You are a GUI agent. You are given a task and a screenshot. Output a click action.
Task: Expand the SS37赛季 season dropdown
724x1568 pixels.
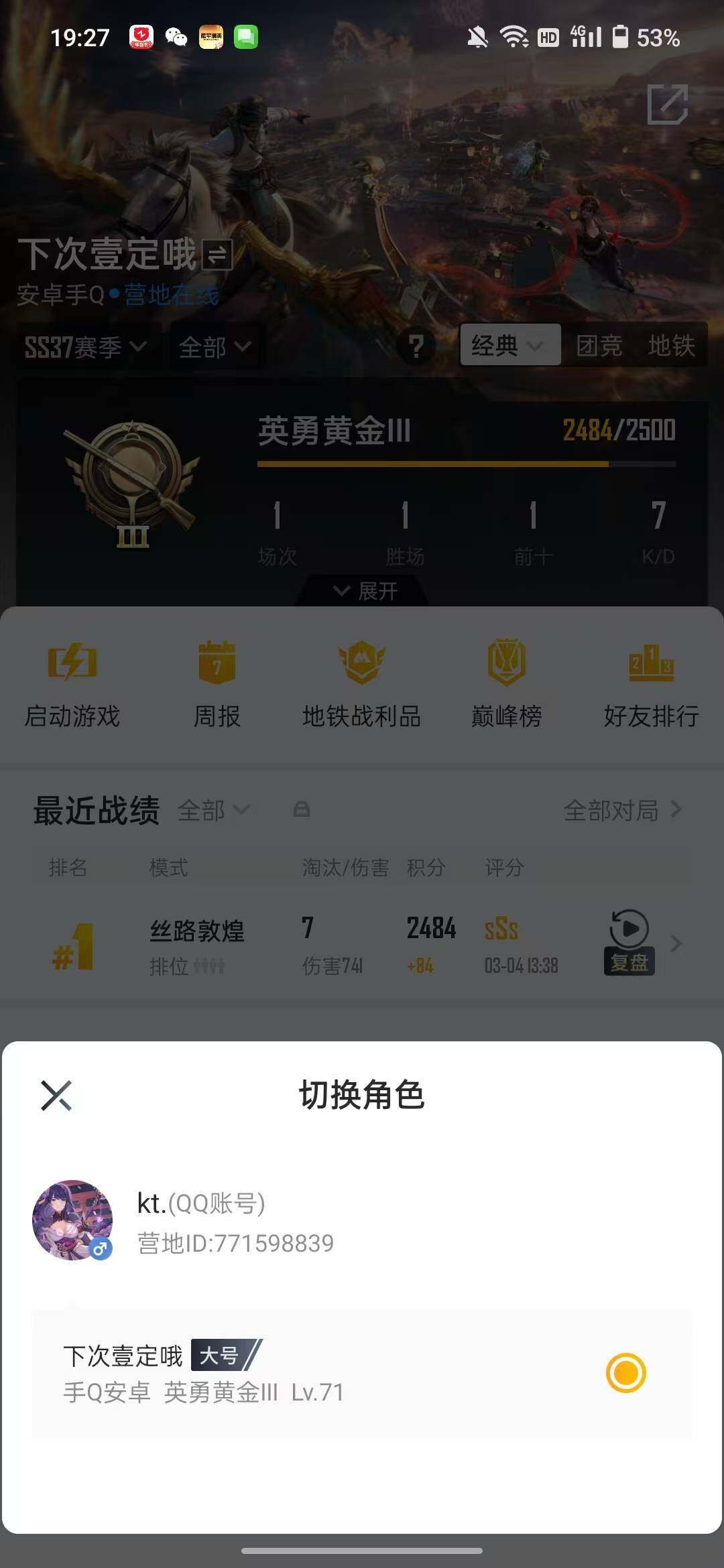click(84, 347)
